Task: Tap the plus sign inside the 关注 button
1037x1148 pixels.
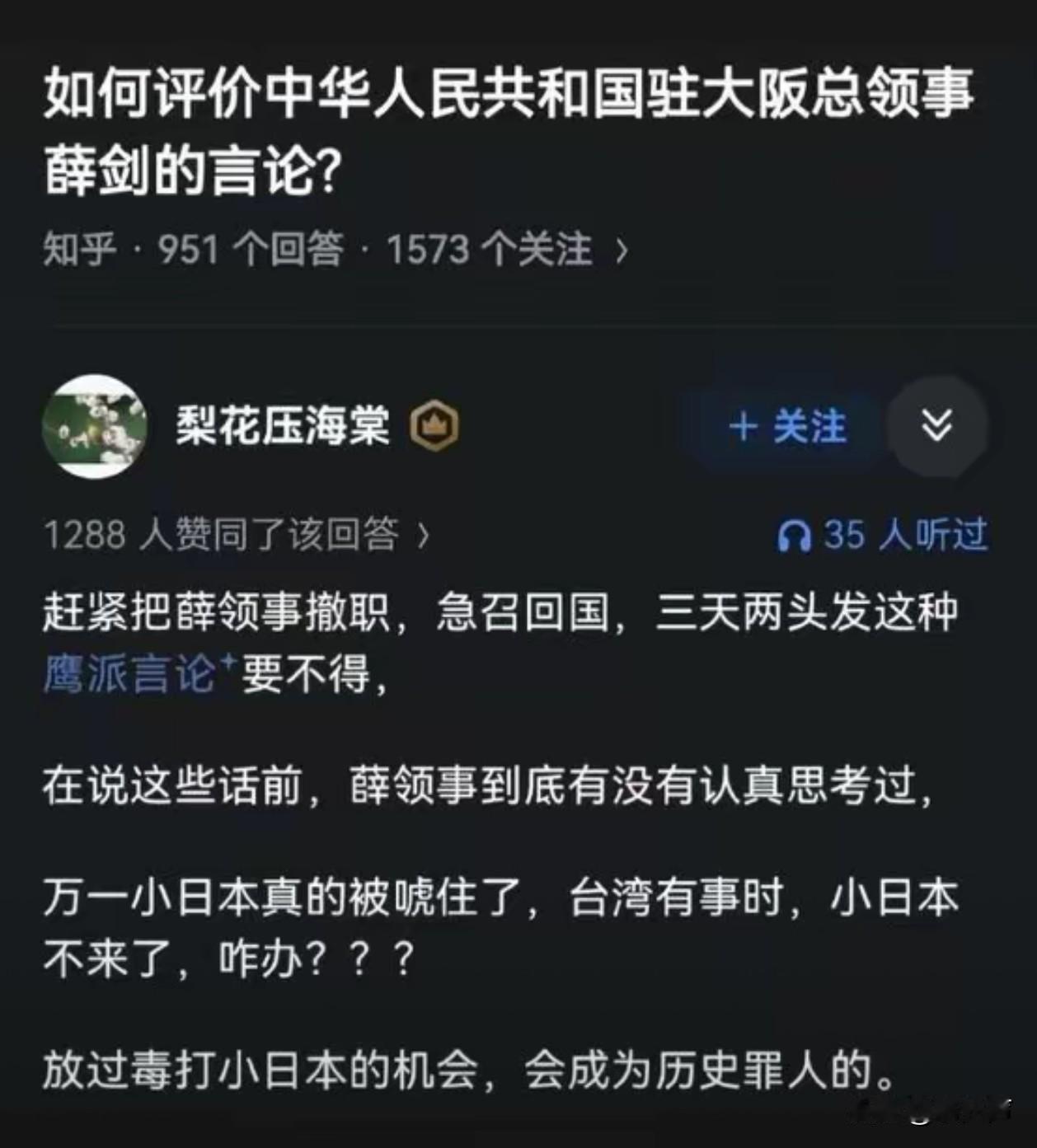Action: (x=743, y=426)
